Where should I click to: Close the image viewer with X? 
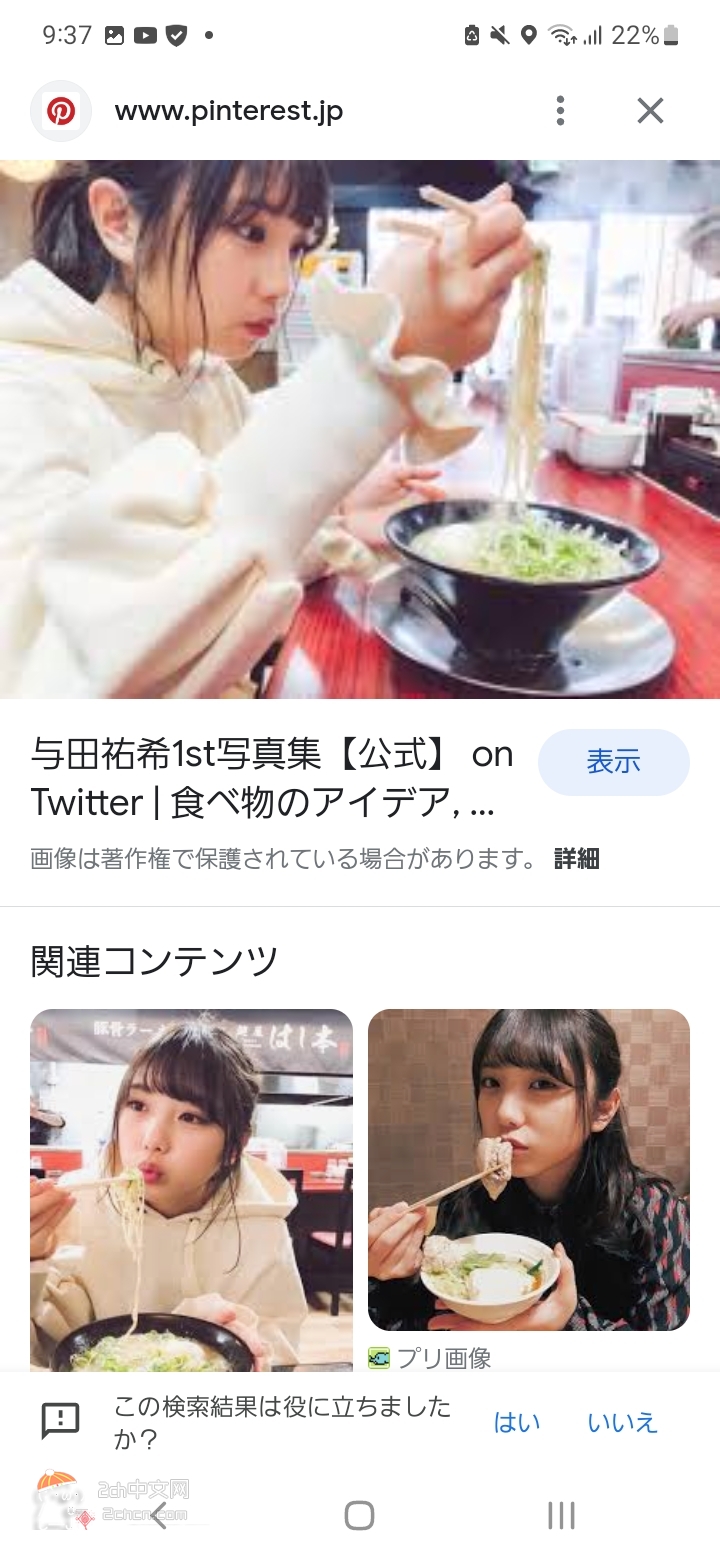click(x=650, y=111)
